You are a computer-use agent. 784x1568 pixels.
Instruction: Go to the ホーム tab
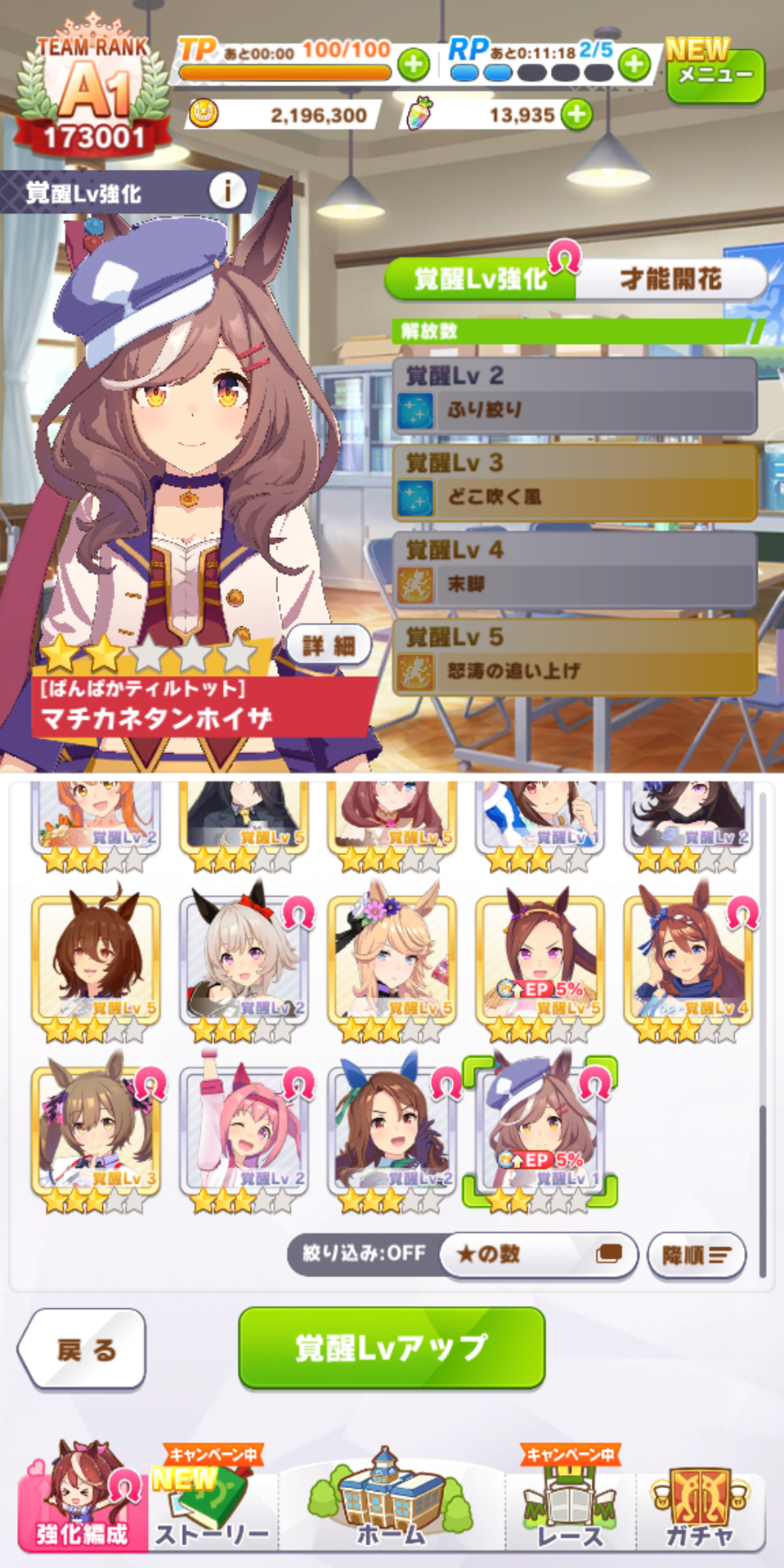392,1500
